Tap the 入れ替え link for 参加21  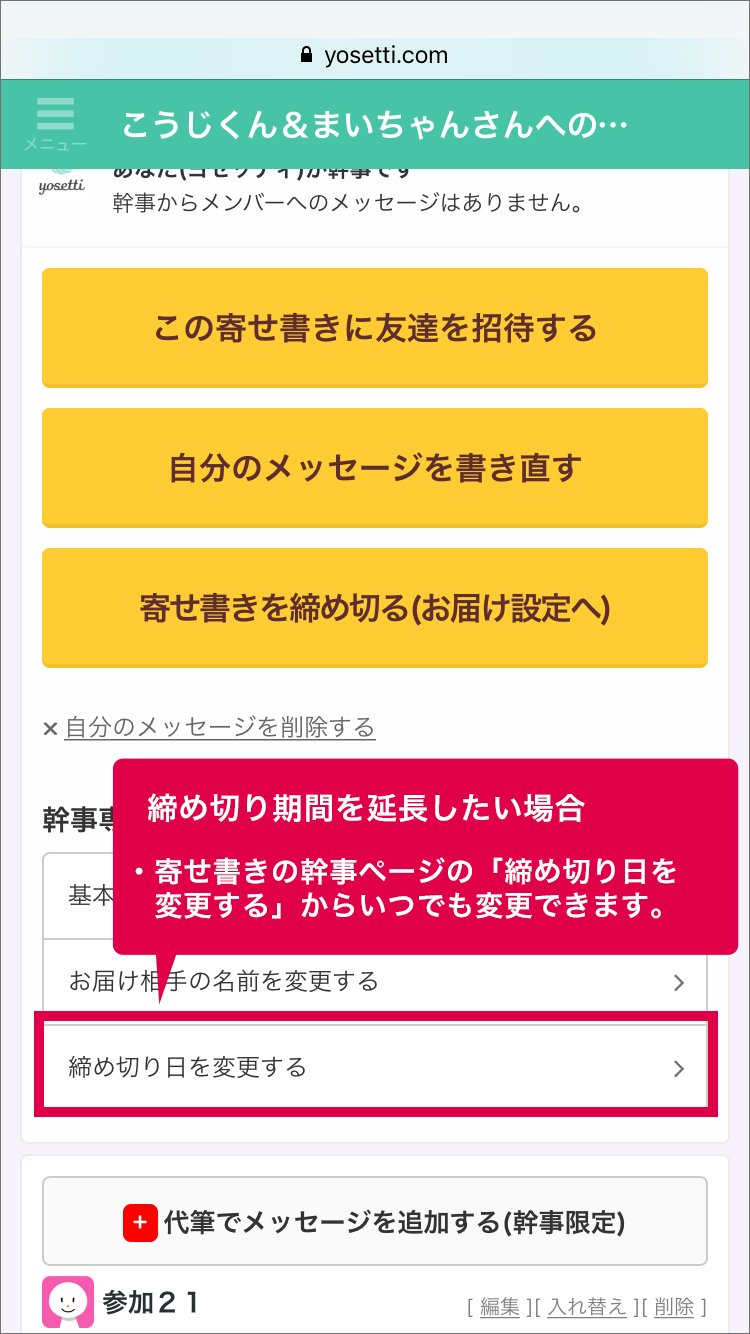[x=587, y=1306]
